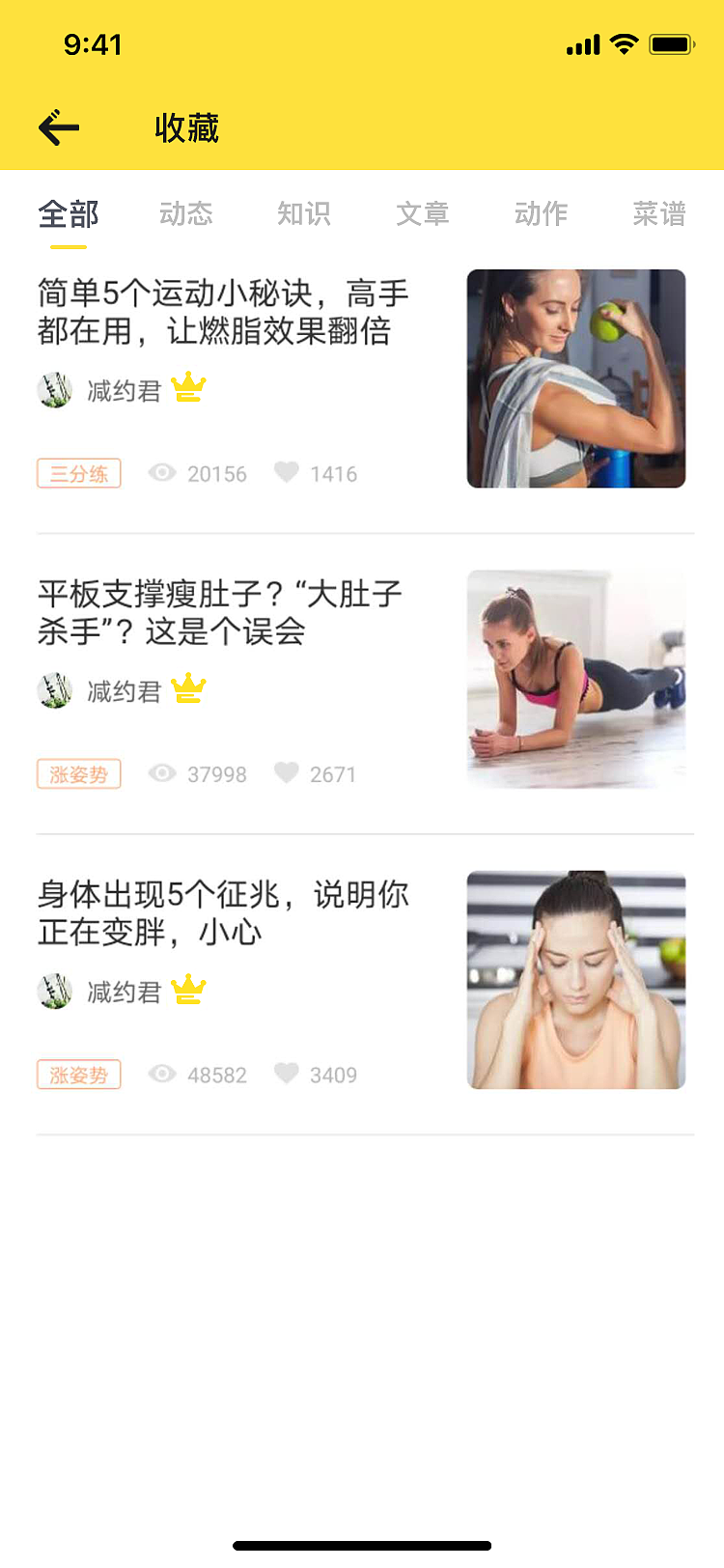Open the 菜谱 tab
This screenshot has height=1568, width=724.
(659, 214)
